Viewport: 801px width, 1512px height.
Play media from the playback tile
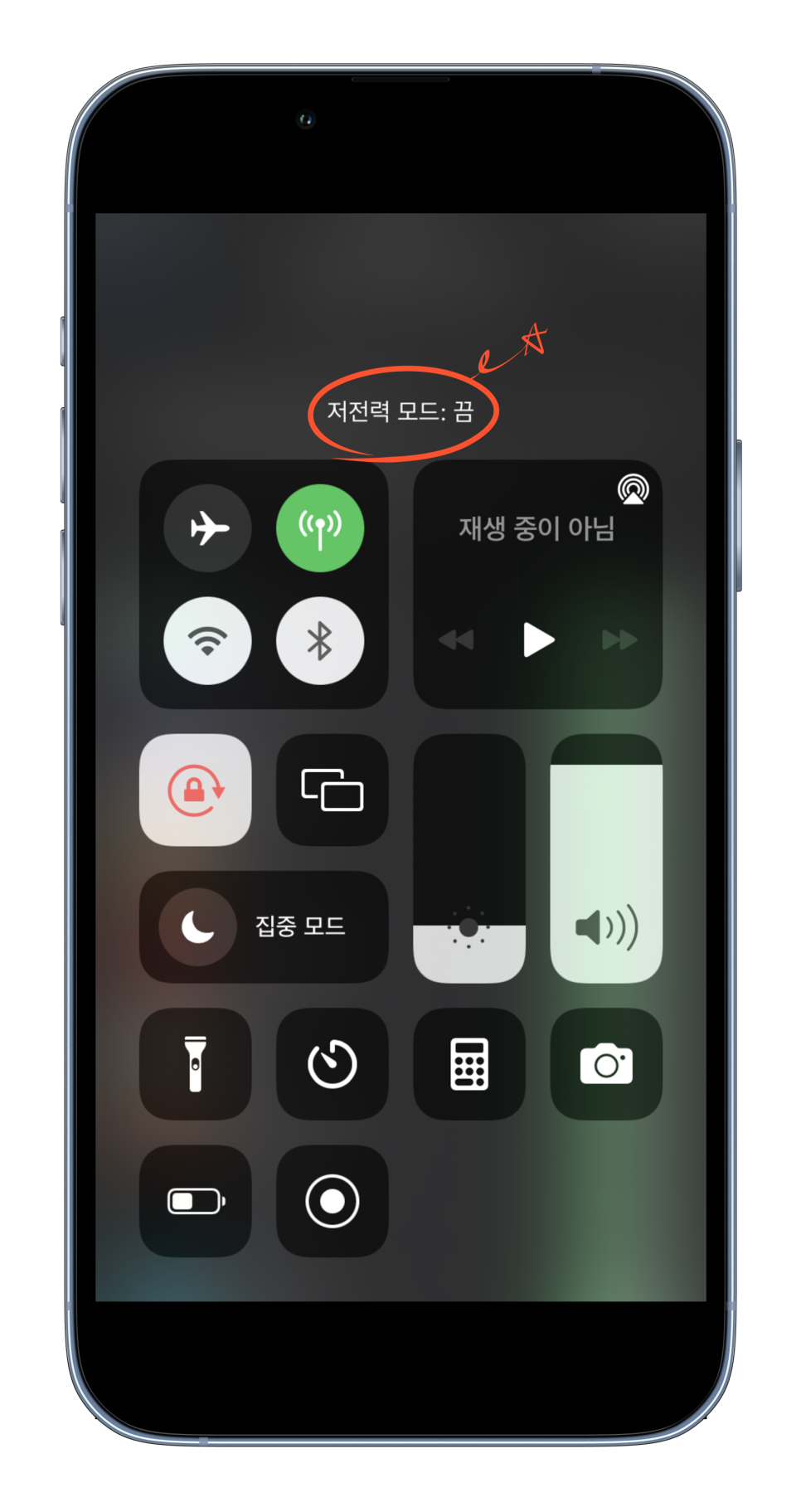538,639
